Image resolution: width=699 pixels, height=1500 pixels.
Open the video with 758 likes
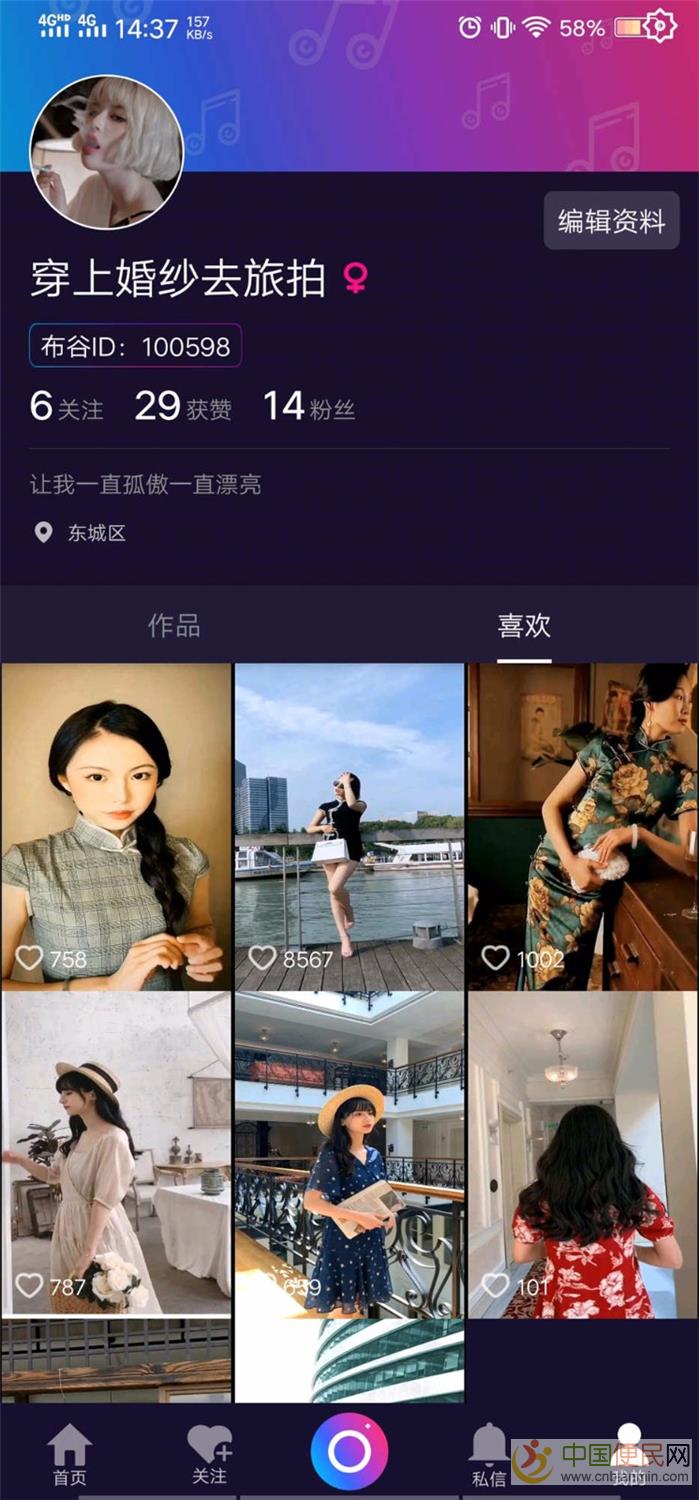[116, 826]
